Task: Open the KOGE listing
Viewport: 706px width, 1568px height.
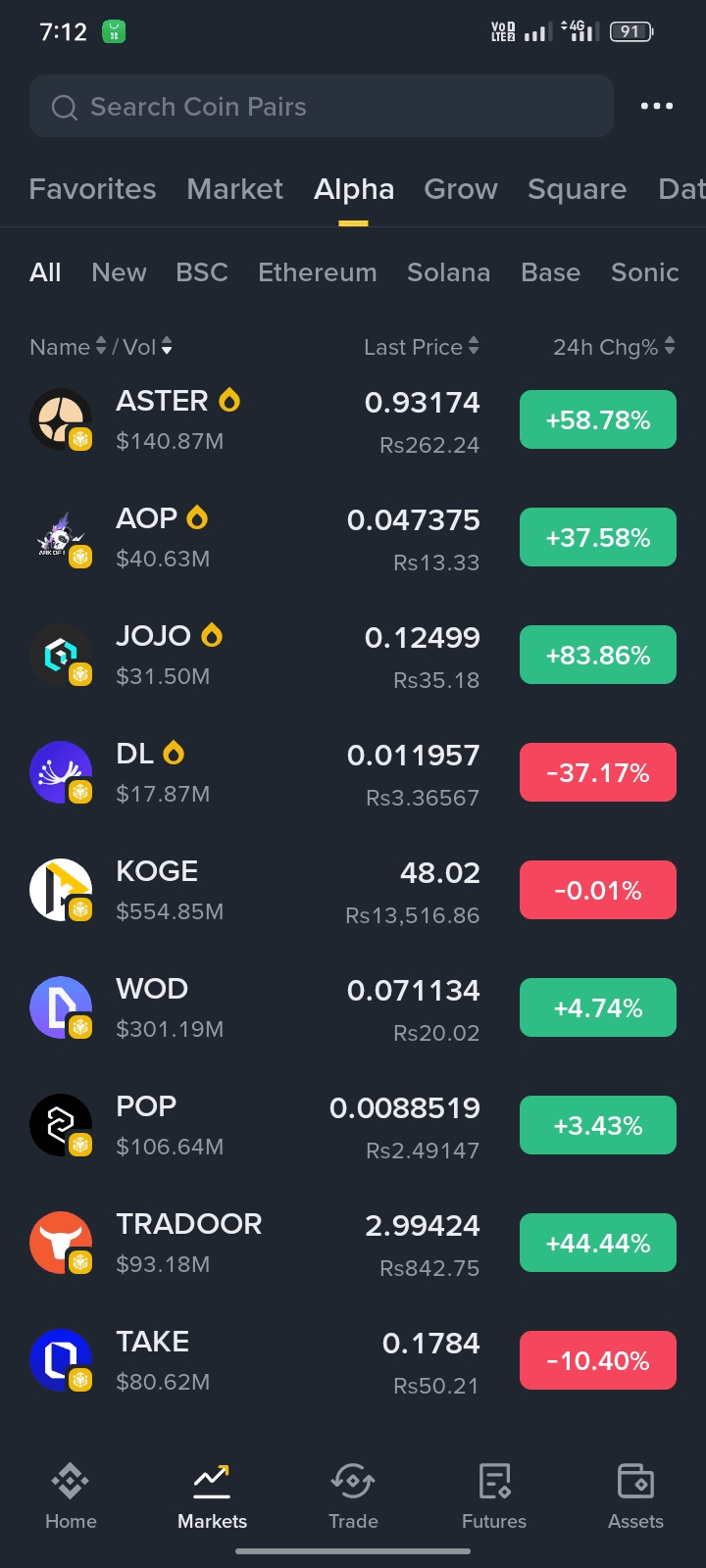Action: [255, 890]
